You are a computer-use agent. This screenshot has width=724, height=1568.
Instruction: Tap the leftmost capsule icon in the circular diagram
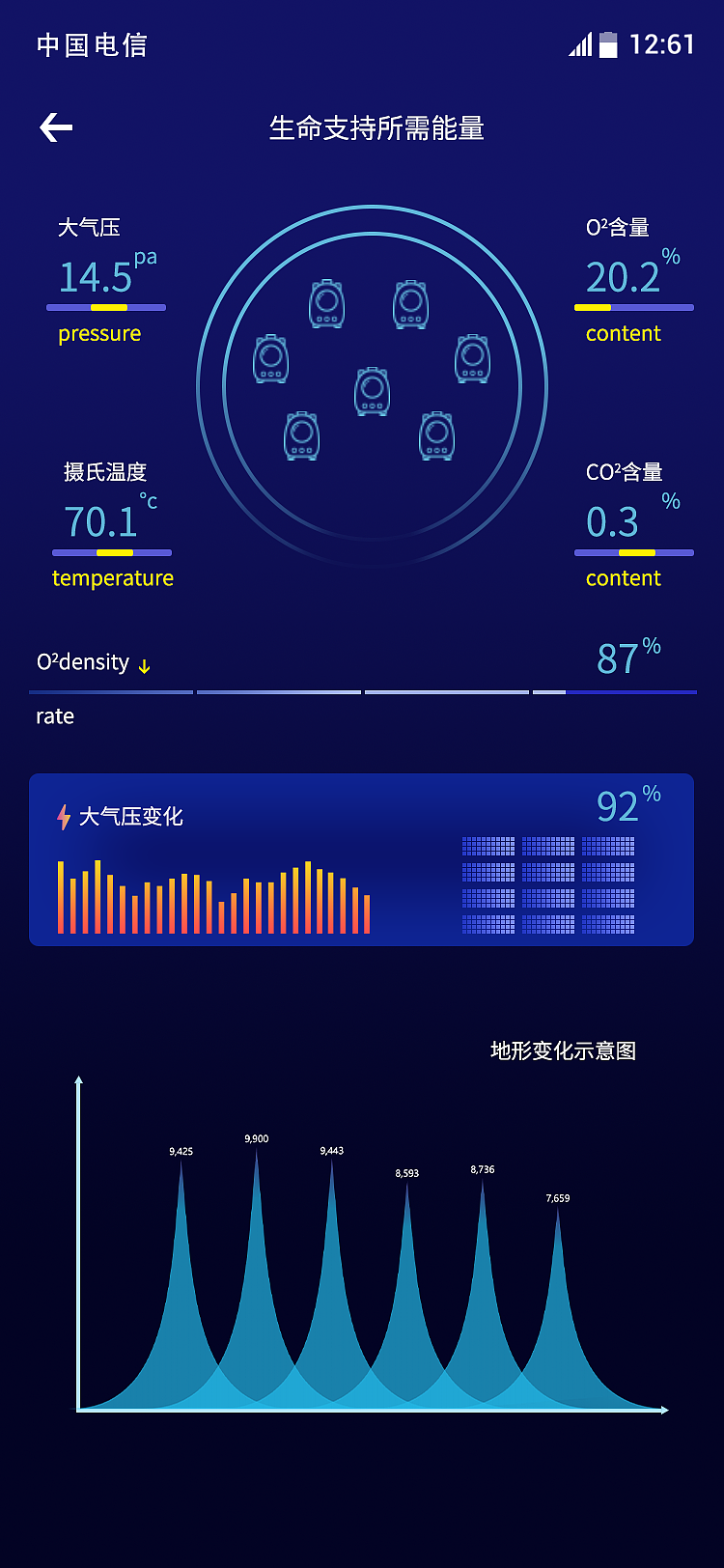point(271,360)
